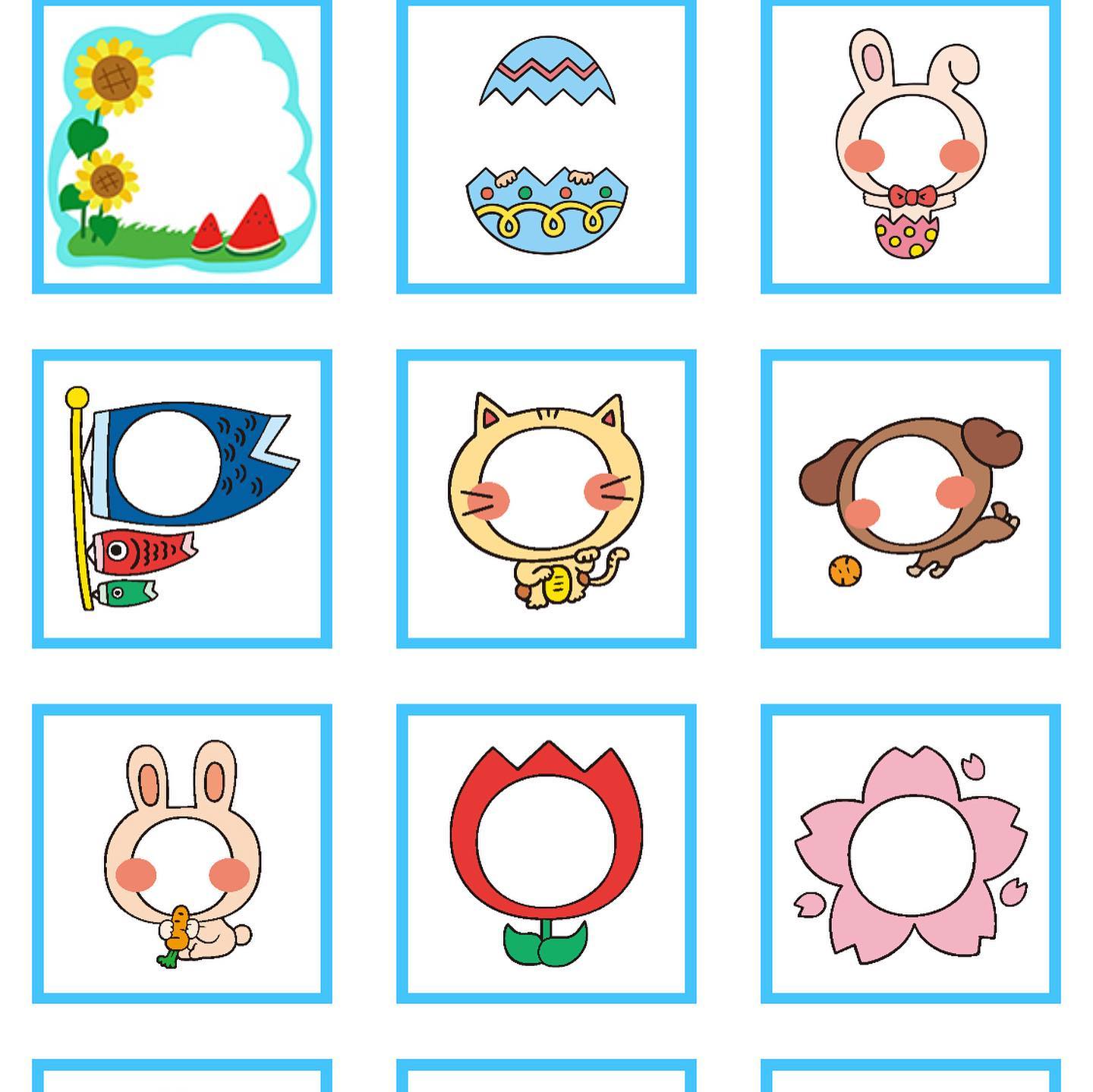
Task: Select the sunflower and watermelon frame
Action: click(x=182, y=146)
